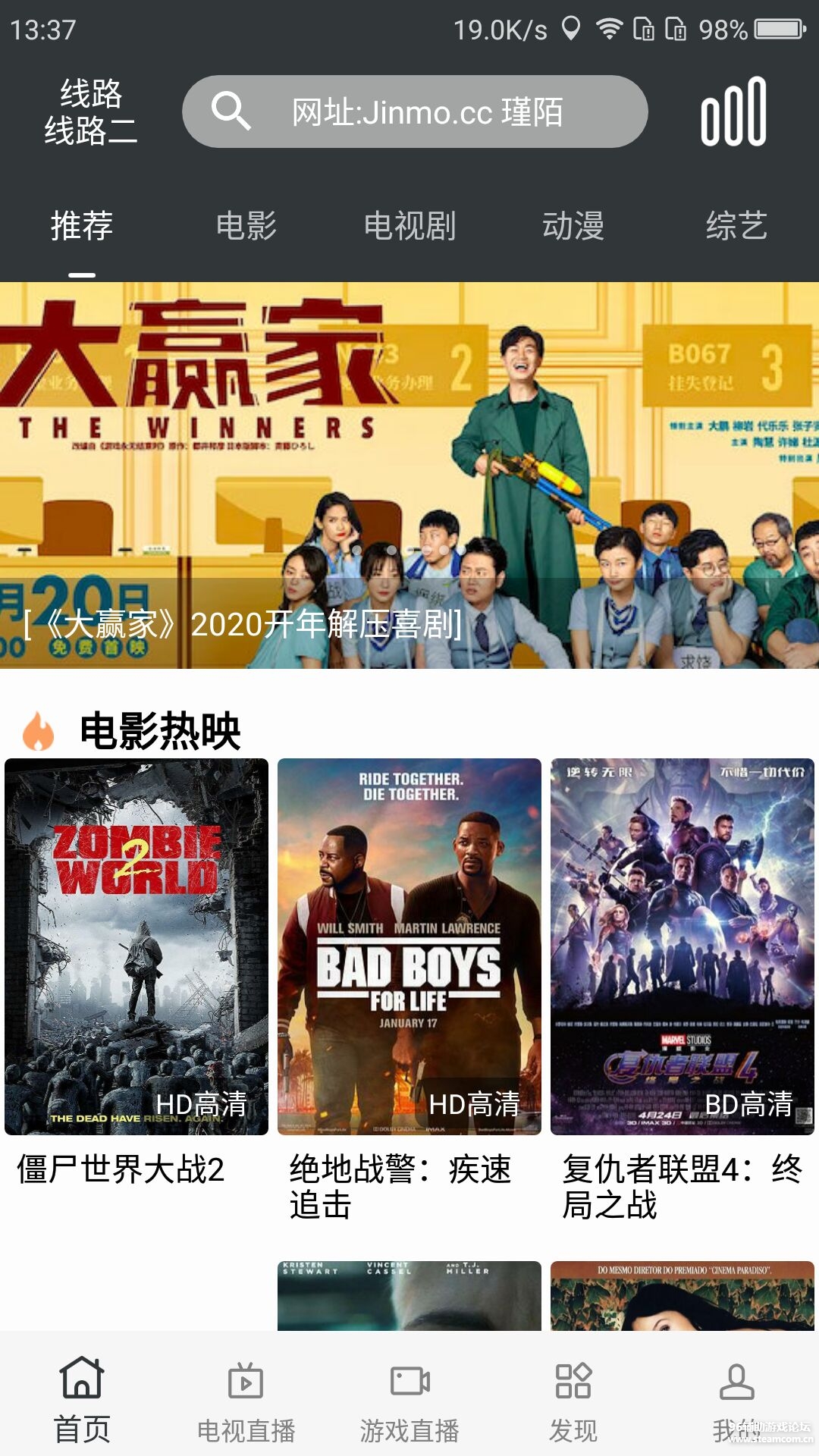
Task: Switch to the 电影 tab
Action: pos(246,226)
